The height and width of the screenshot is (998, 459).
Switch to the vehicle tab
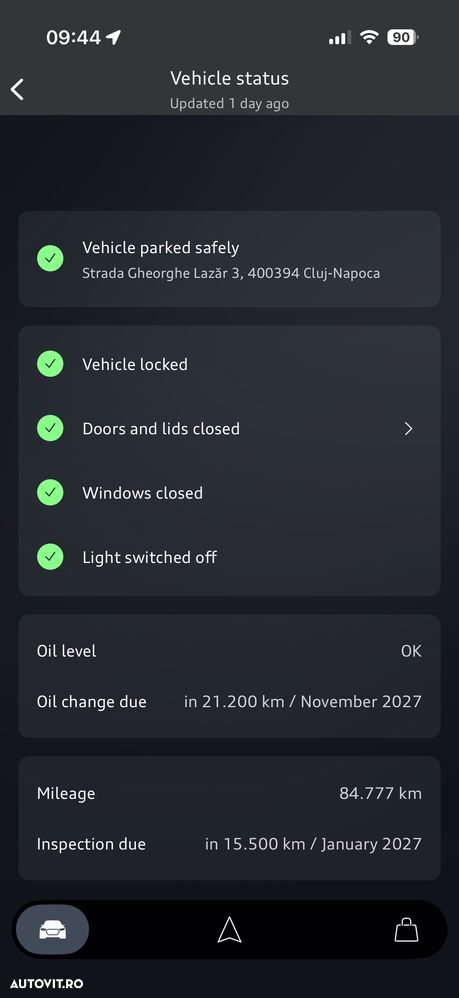click(x=53, y=930)
